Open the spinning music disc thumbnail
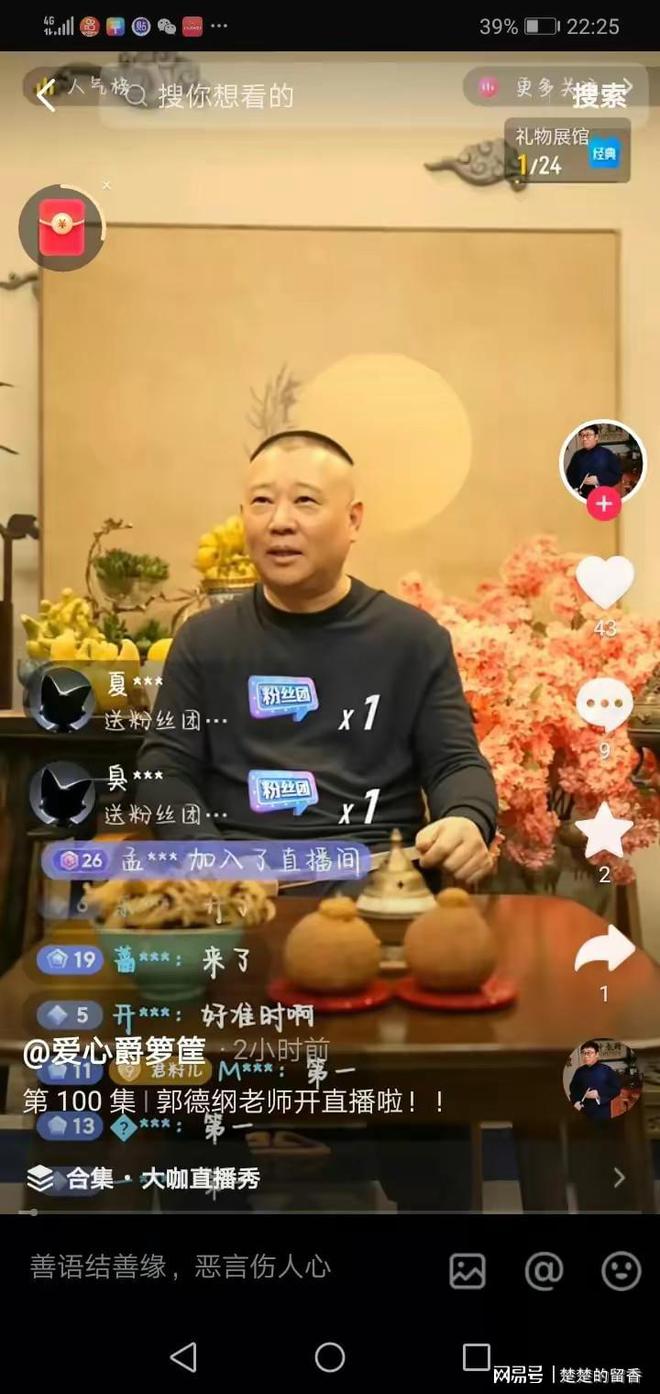 click(x=602, y=1079)
